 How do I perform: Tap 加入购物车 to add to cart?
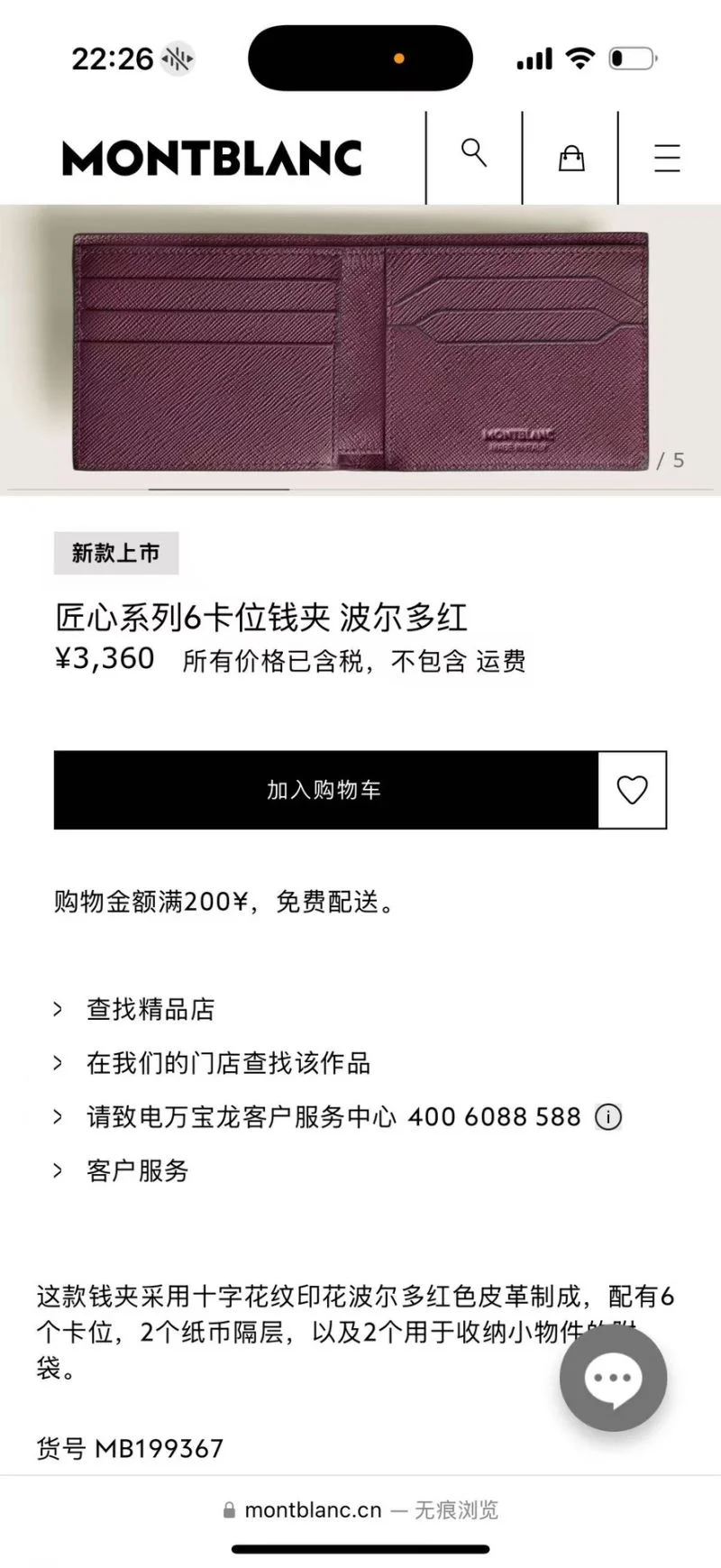[x=325, y=790]
